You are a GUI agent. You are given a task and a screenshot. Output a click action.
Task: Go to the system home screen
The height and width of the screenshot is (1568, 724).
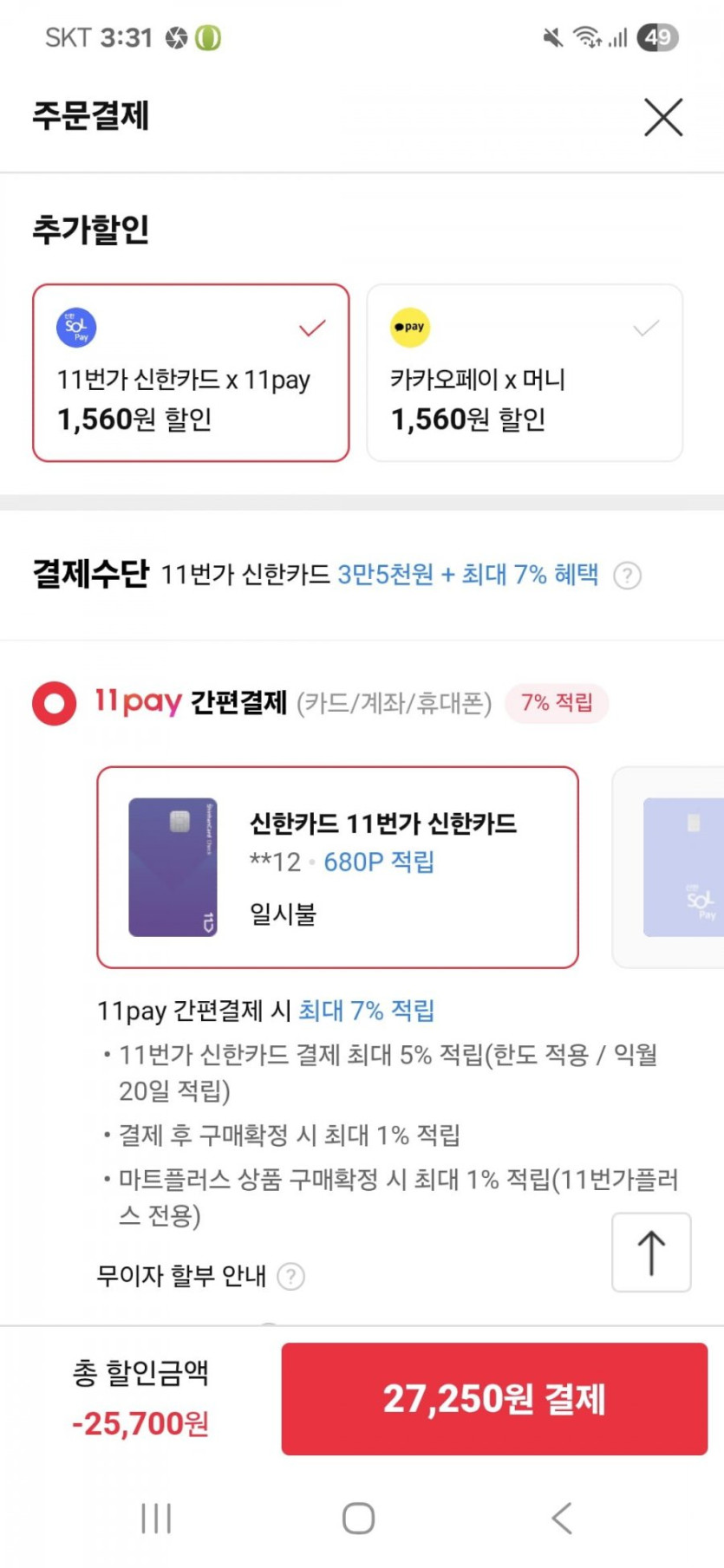click(x=358, y=1518)
